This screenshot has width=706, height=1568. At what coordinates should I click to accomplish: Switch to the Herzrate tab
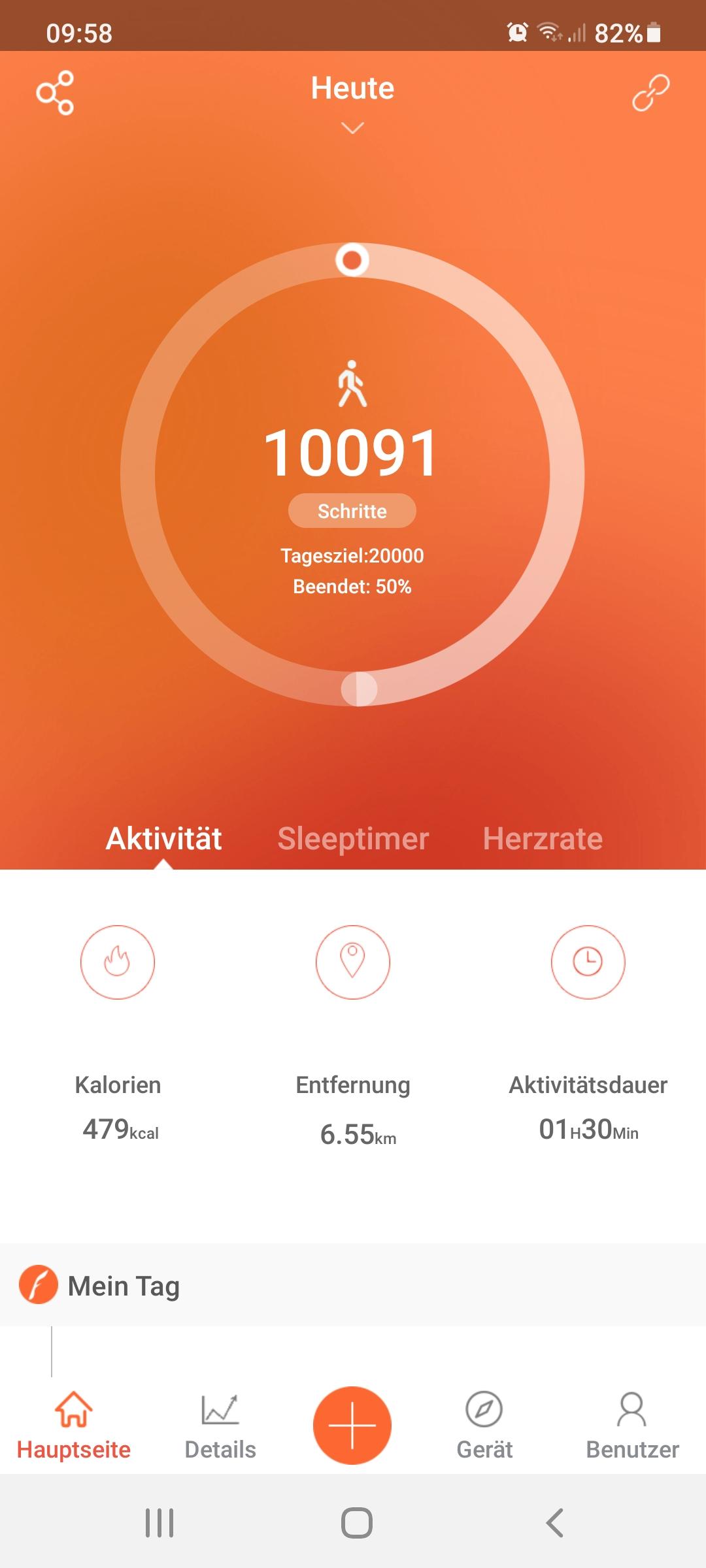coord(543,838)
